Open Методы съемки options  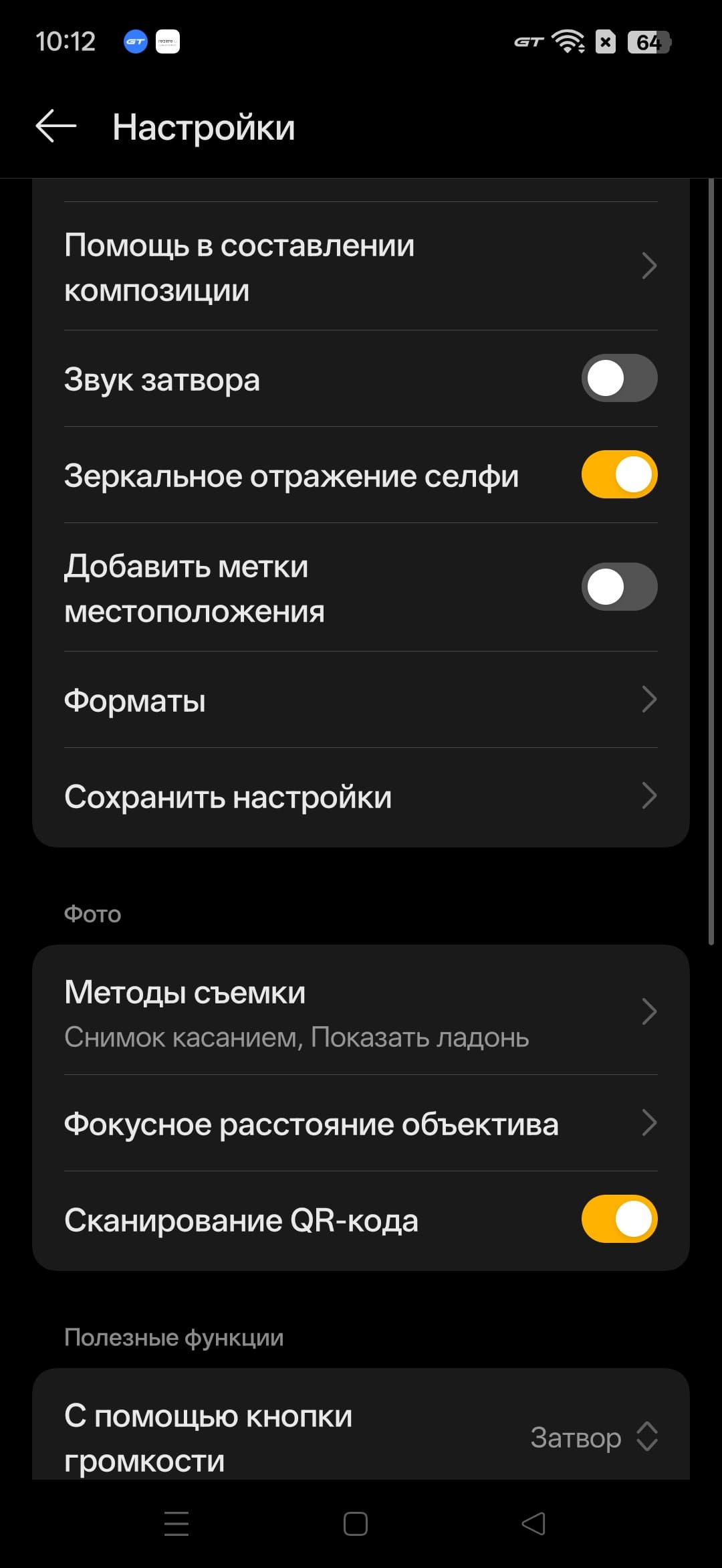361,1013
